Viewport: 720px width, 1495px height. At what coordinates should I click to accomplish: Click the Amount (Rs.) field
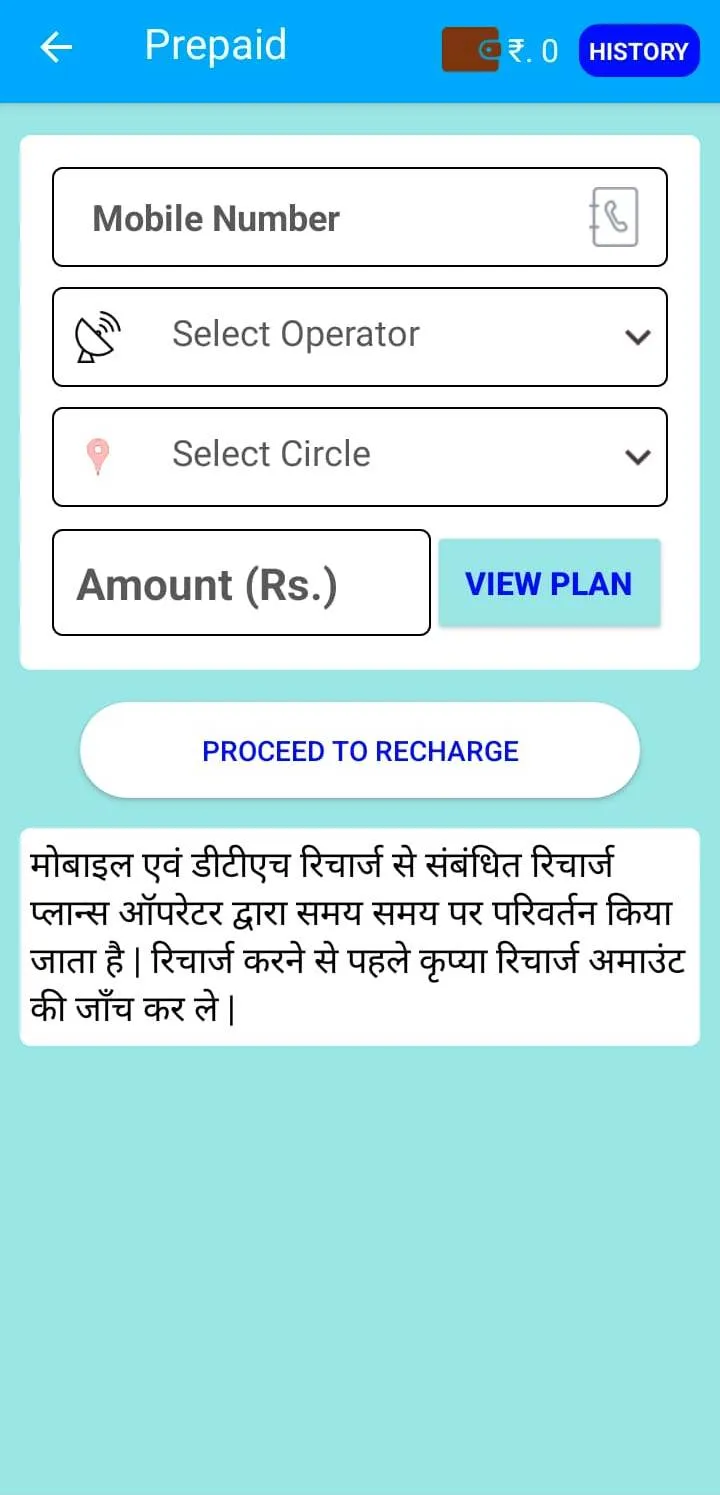[240, 583]
